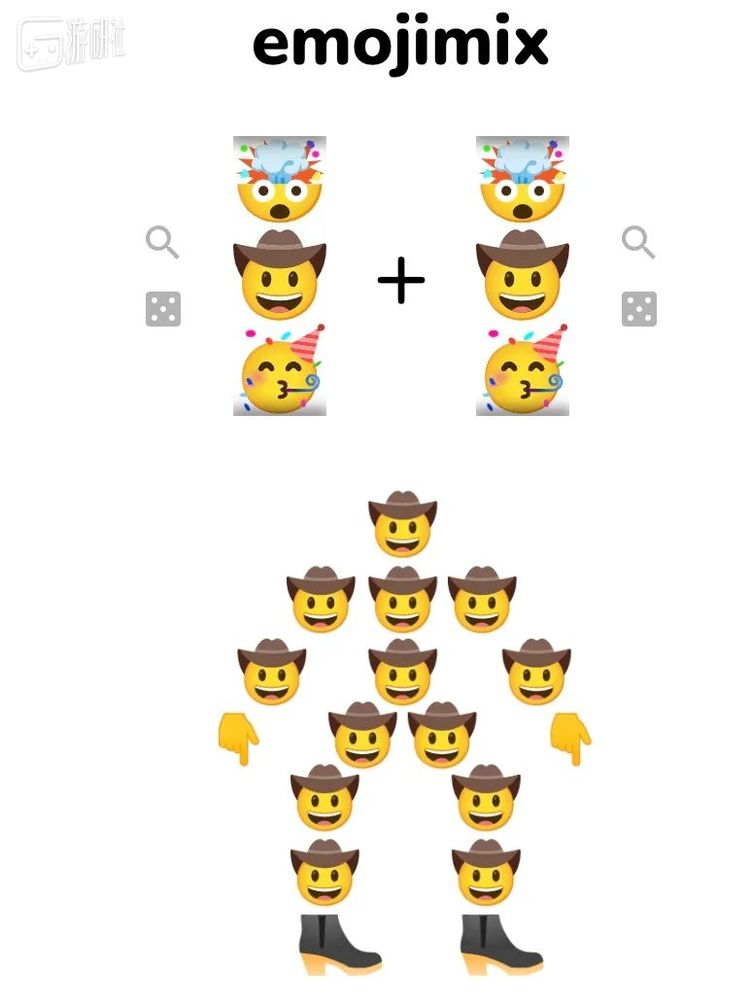Viewport: 750px width, 1003px height.
Task: Randomize the left emoji with the dice
Action: coord(162,309)
